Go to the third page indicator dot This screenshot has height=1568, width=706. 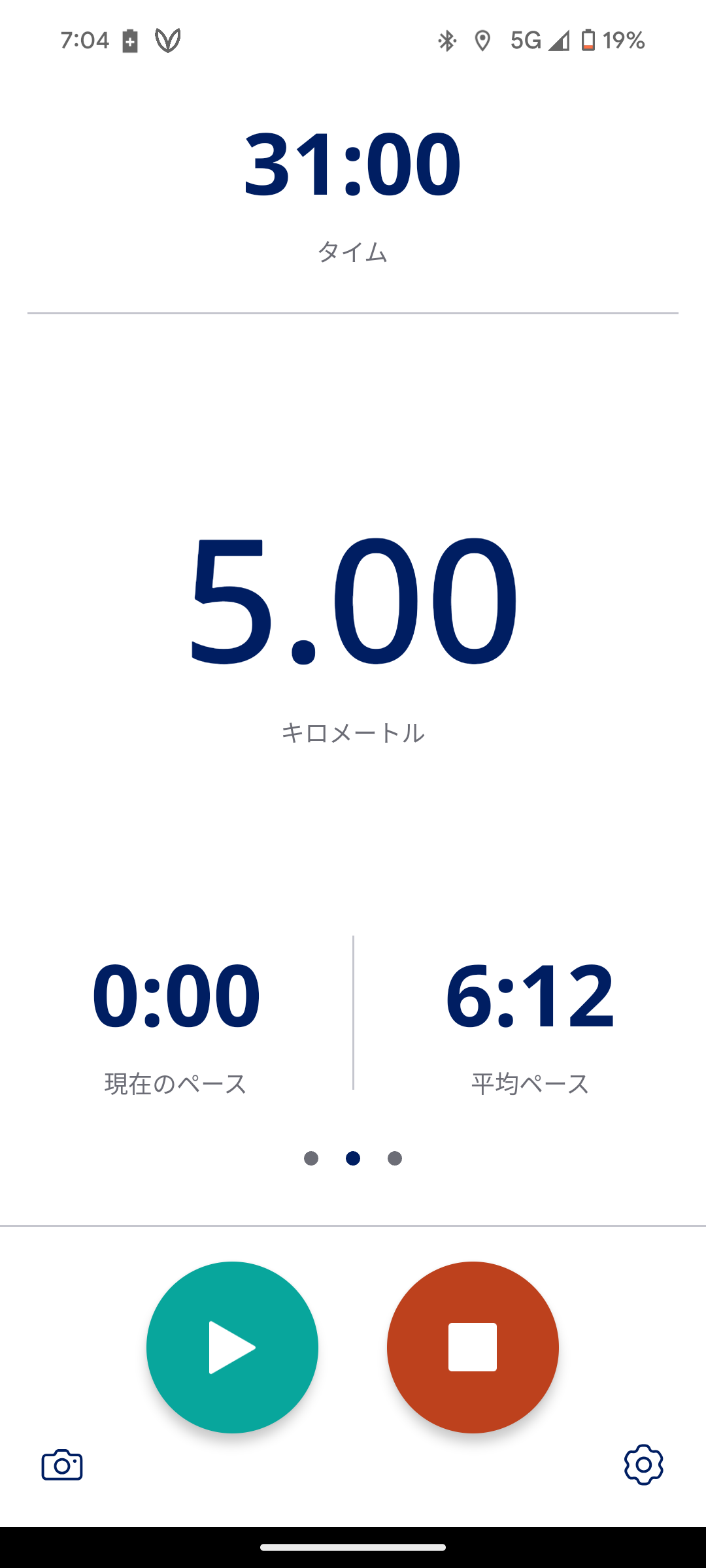pyautogui.click(x=395, y=1158)
